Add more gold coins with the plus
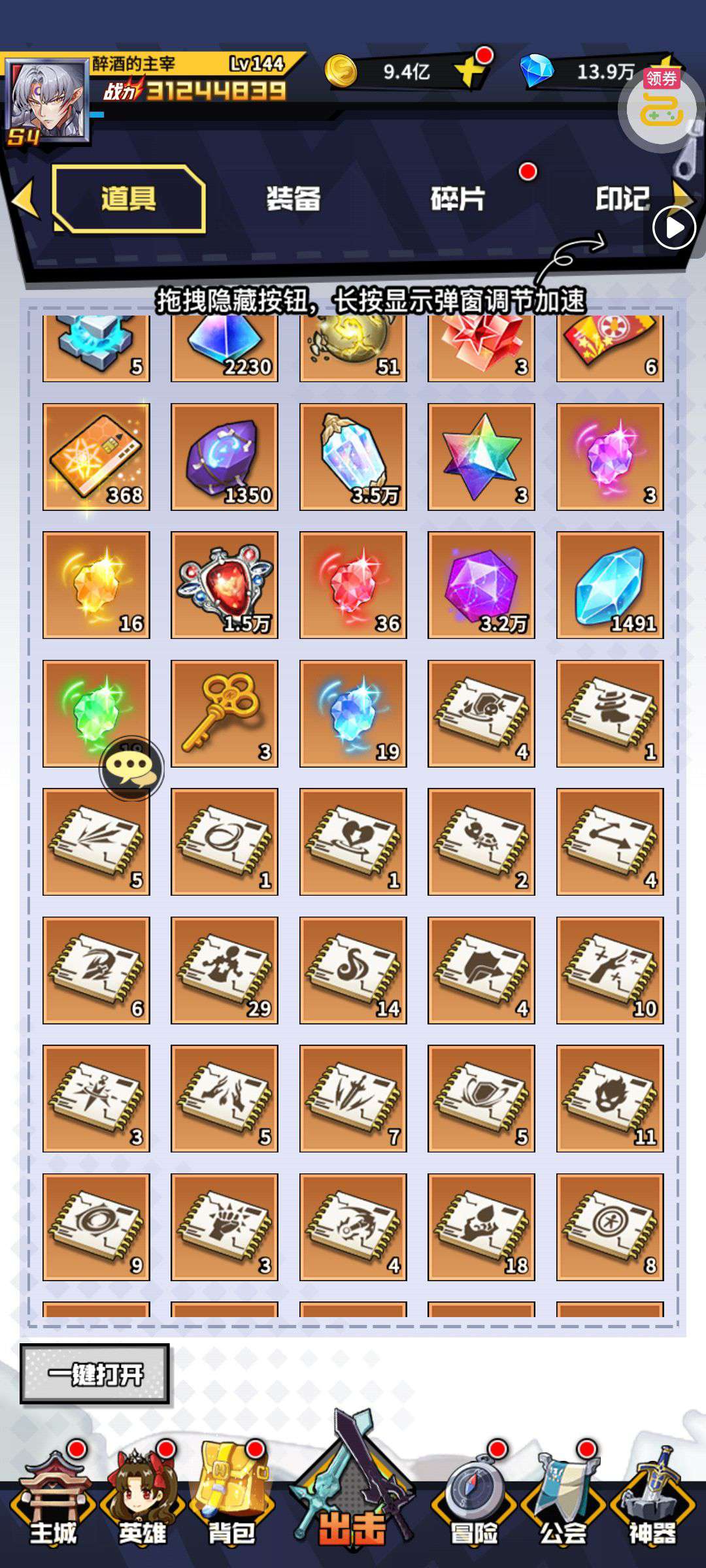 tap(471, 71)
